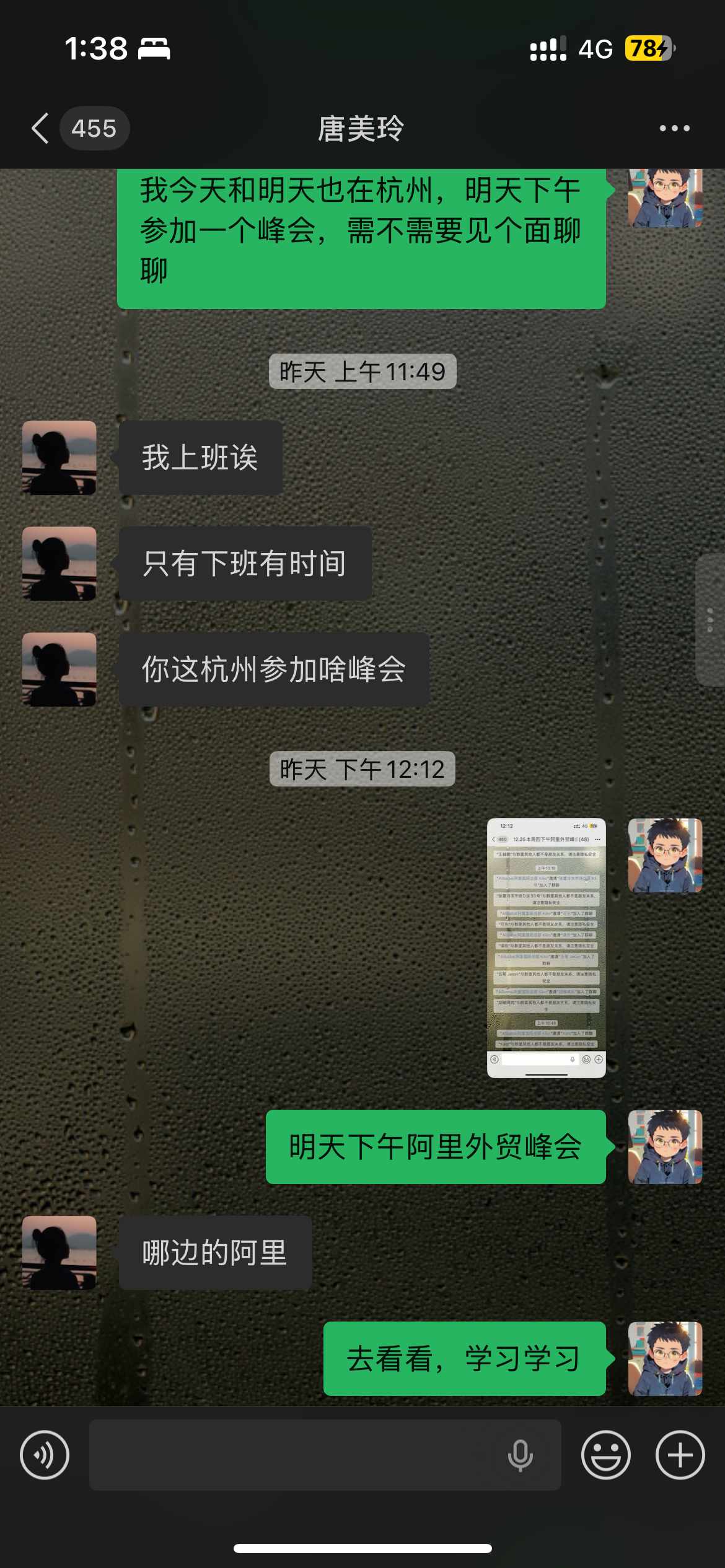Go back to the chat list
This screenshot has width=725, height=1568.
pyautogui.click(x=41, y=129)
